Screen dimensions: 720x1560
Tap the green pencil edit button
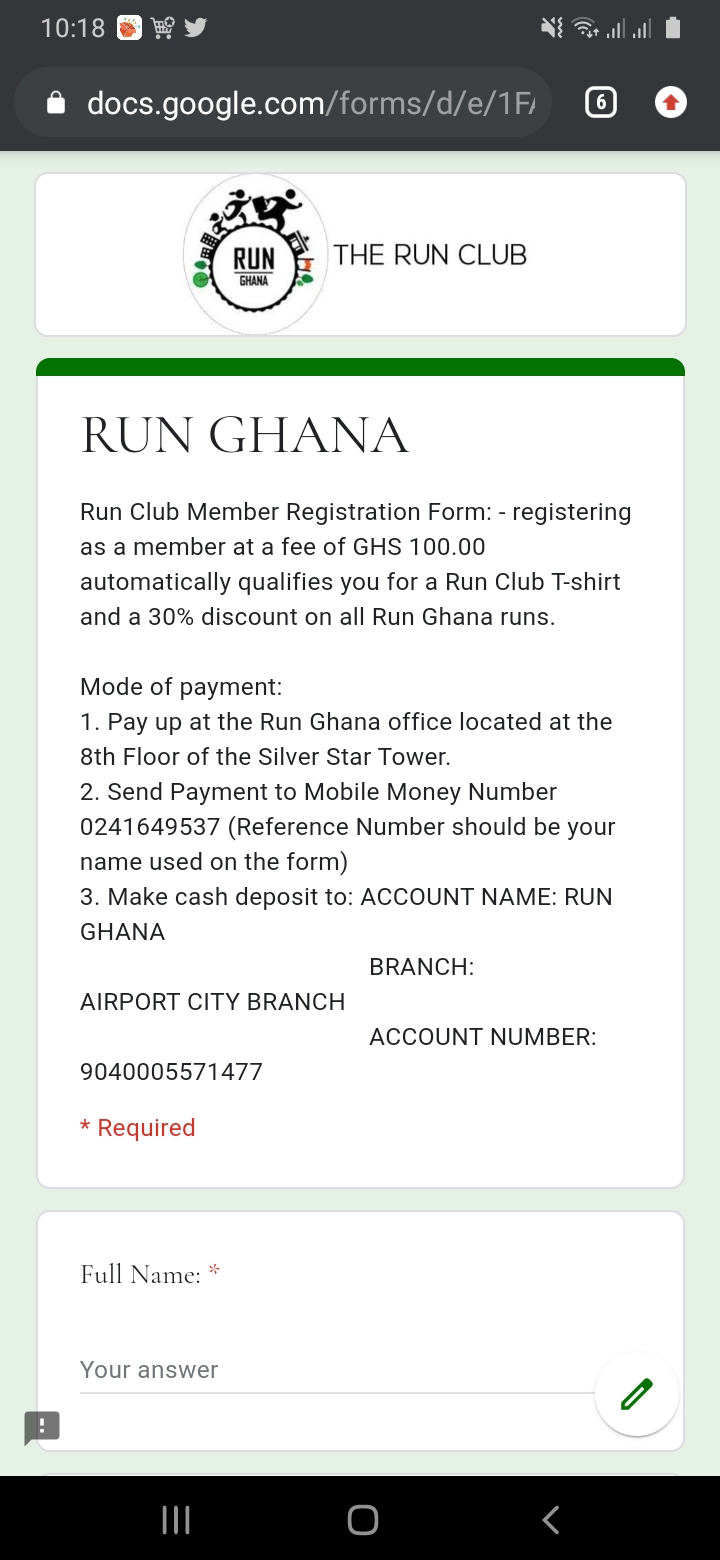click(637, 1394)
